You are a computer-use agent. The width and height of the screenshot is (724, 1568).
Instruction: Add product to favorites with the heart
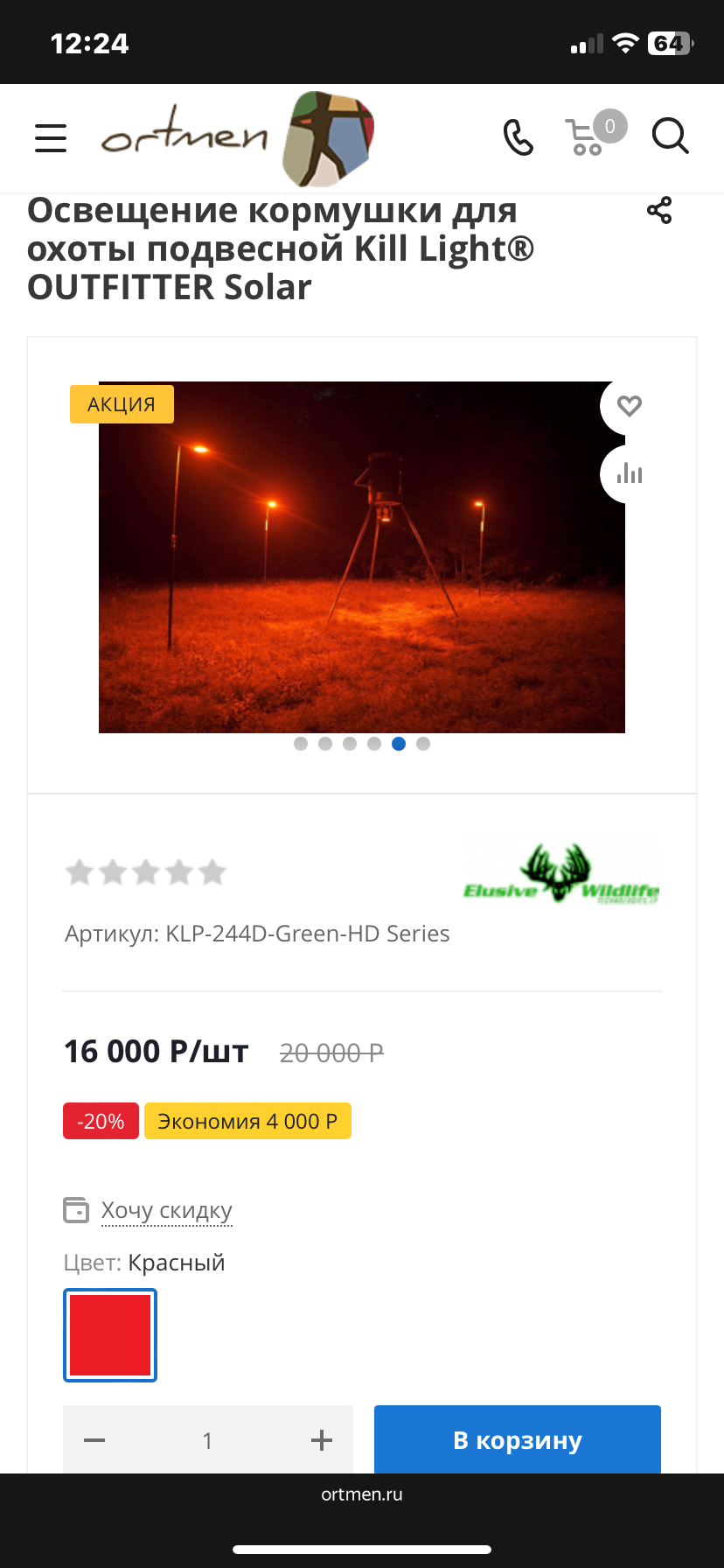pyautogui.click(x=629, y=406)
